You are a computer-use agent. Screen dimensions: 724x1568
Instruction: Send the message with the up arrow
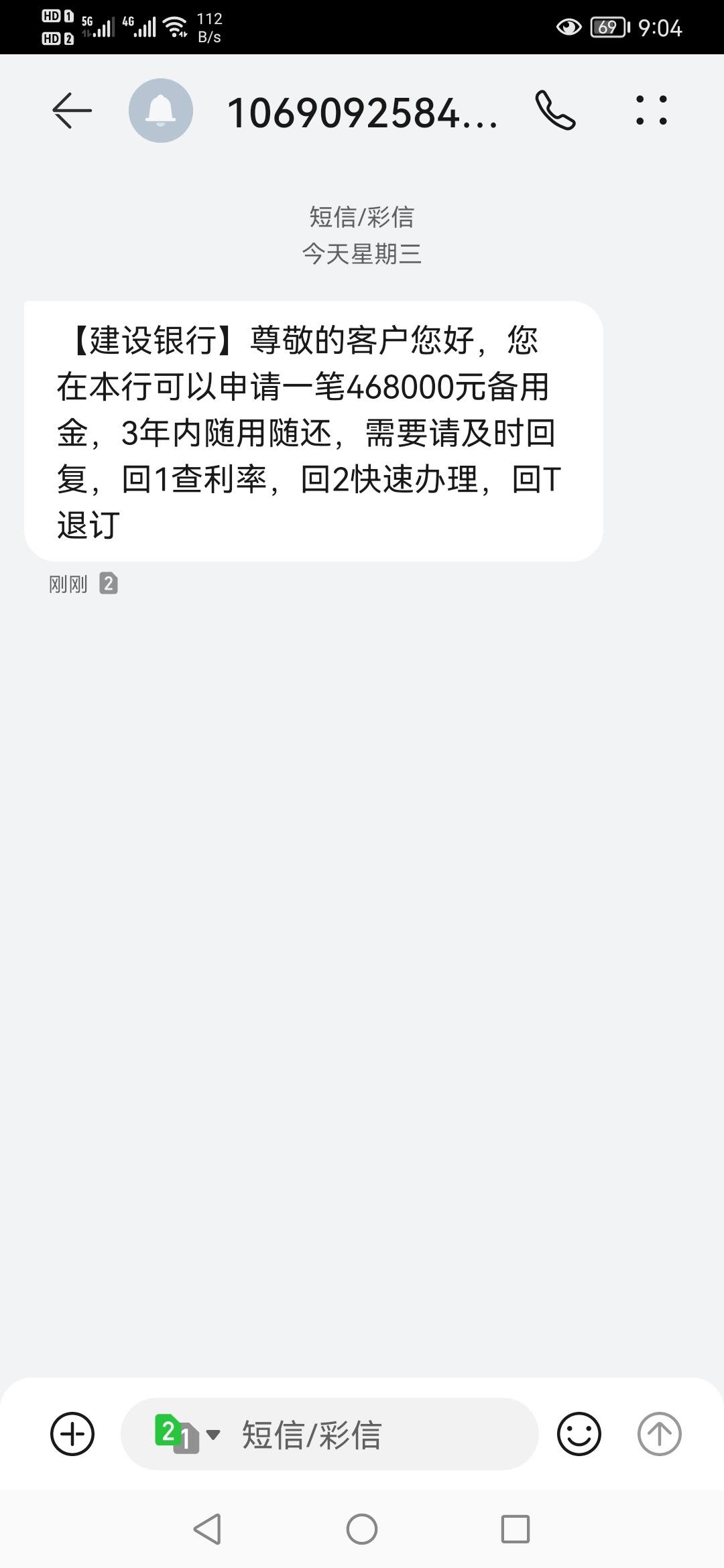click(659, 1434)
